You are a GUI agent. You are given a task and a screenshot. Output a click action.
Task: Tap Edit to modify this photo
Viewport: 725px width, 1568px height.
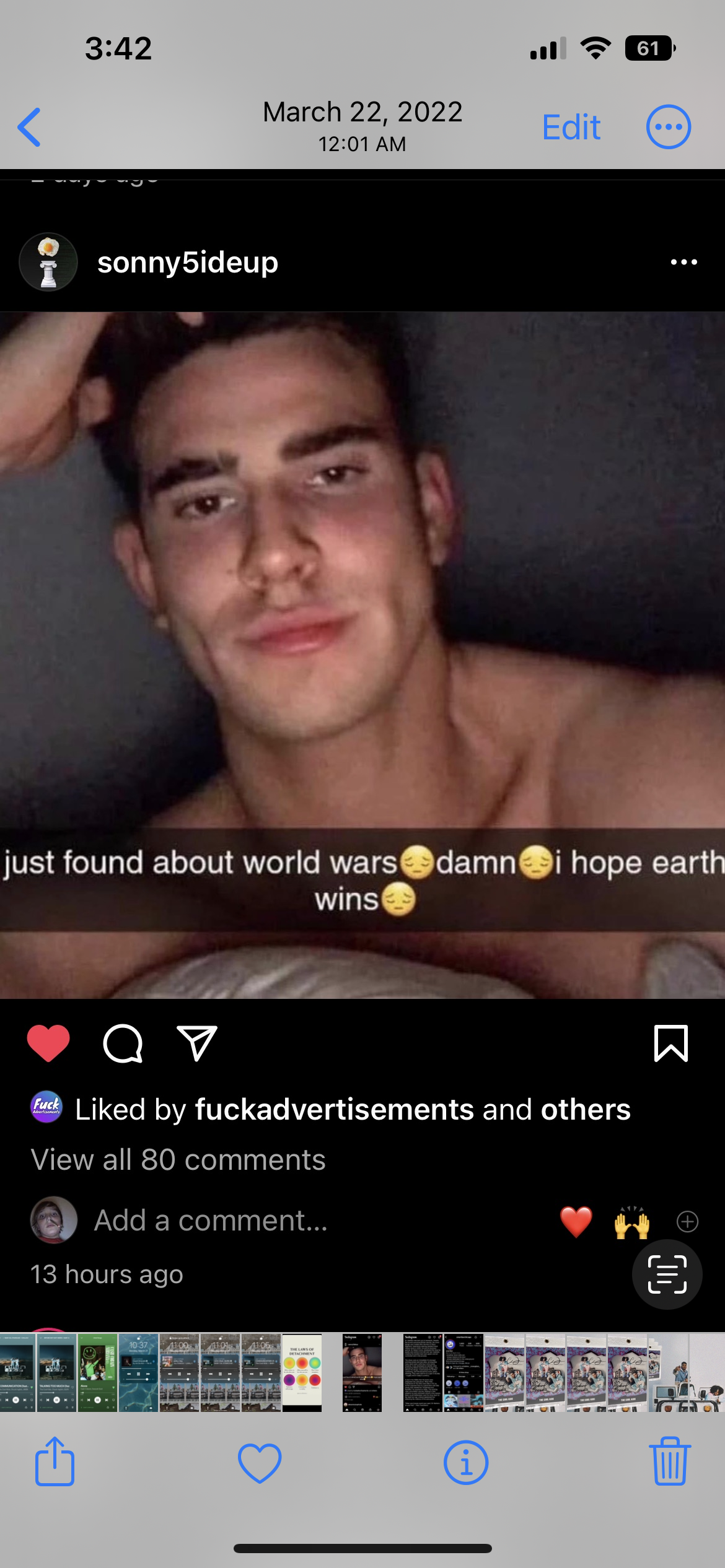(571, 128)
